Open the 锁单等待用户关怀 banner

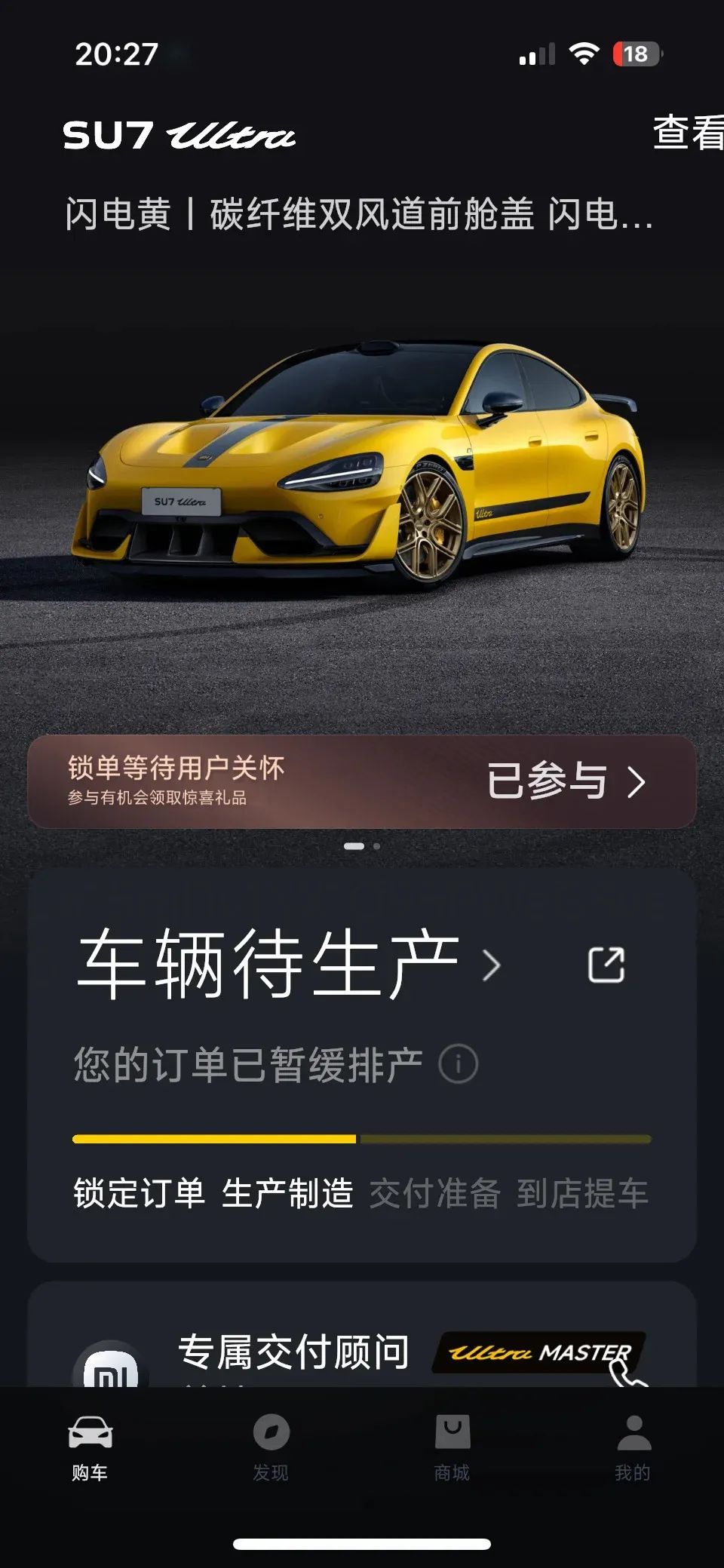click(x=362, y=781)
